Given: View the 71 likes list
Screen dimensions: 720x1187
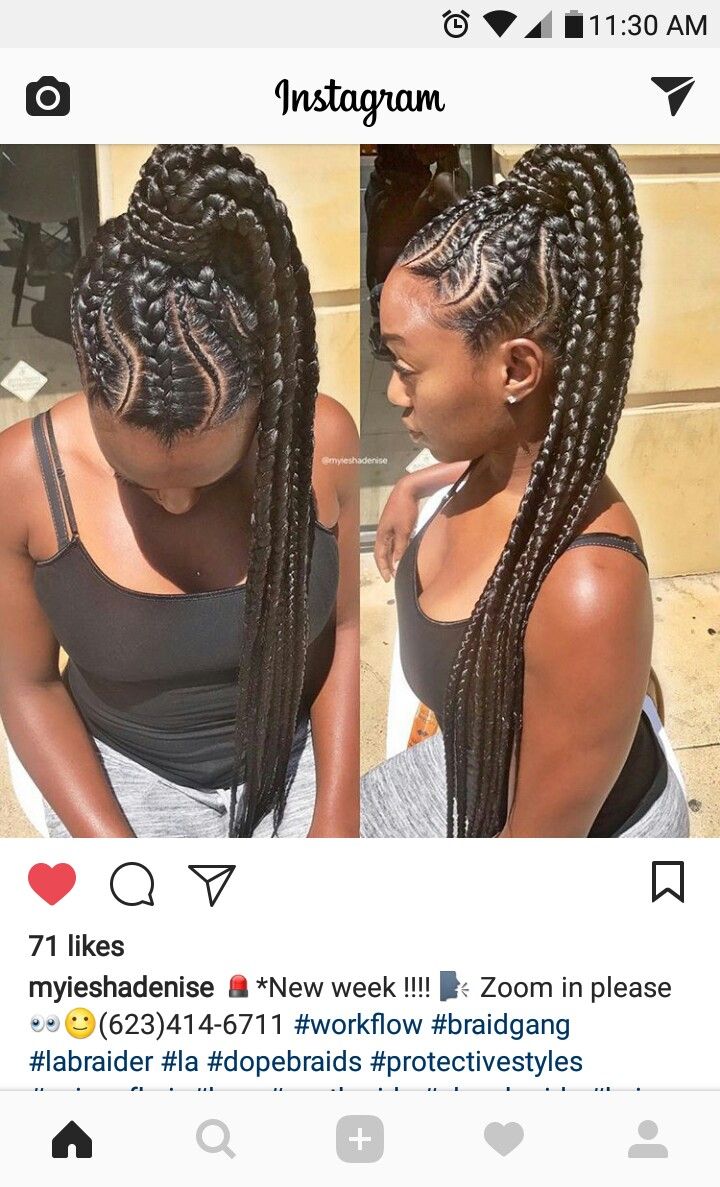Looking at the screenshot, I should [77, 946].
